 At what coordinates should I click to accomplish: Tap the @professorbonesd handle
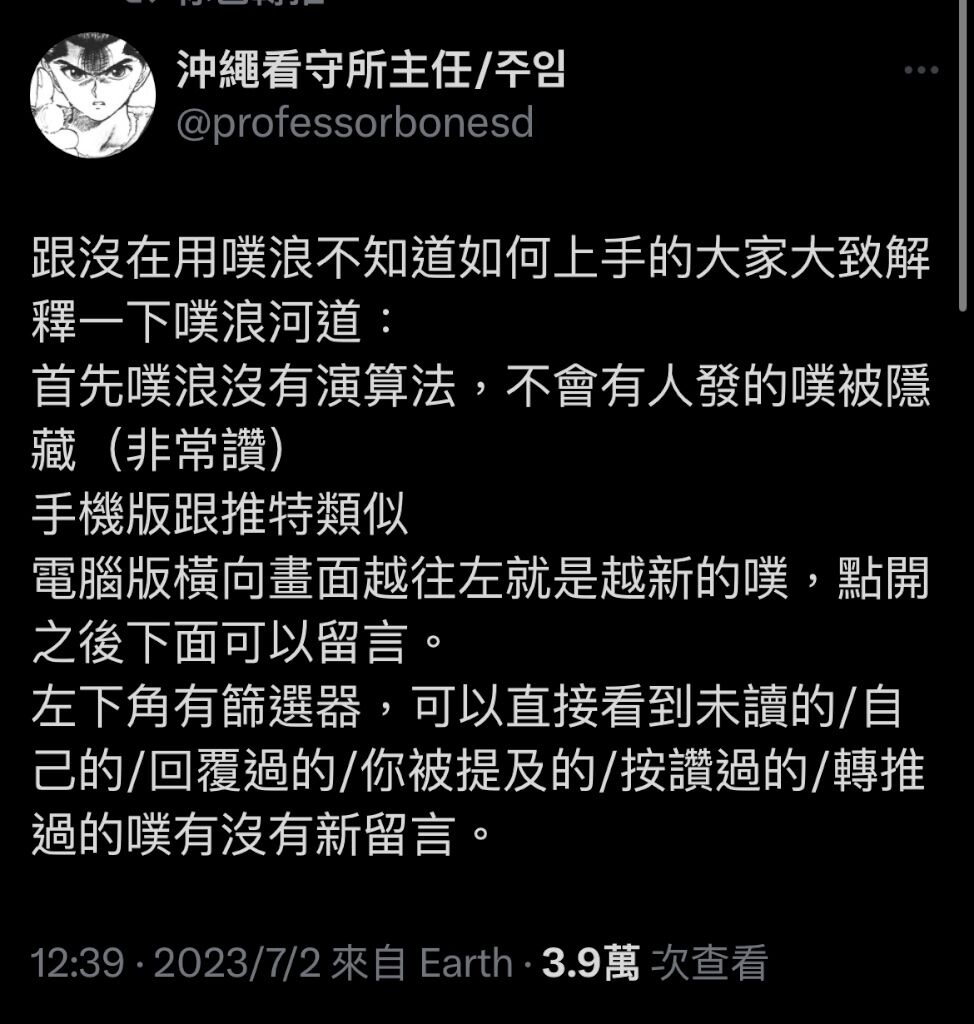(x=355, y=124)
